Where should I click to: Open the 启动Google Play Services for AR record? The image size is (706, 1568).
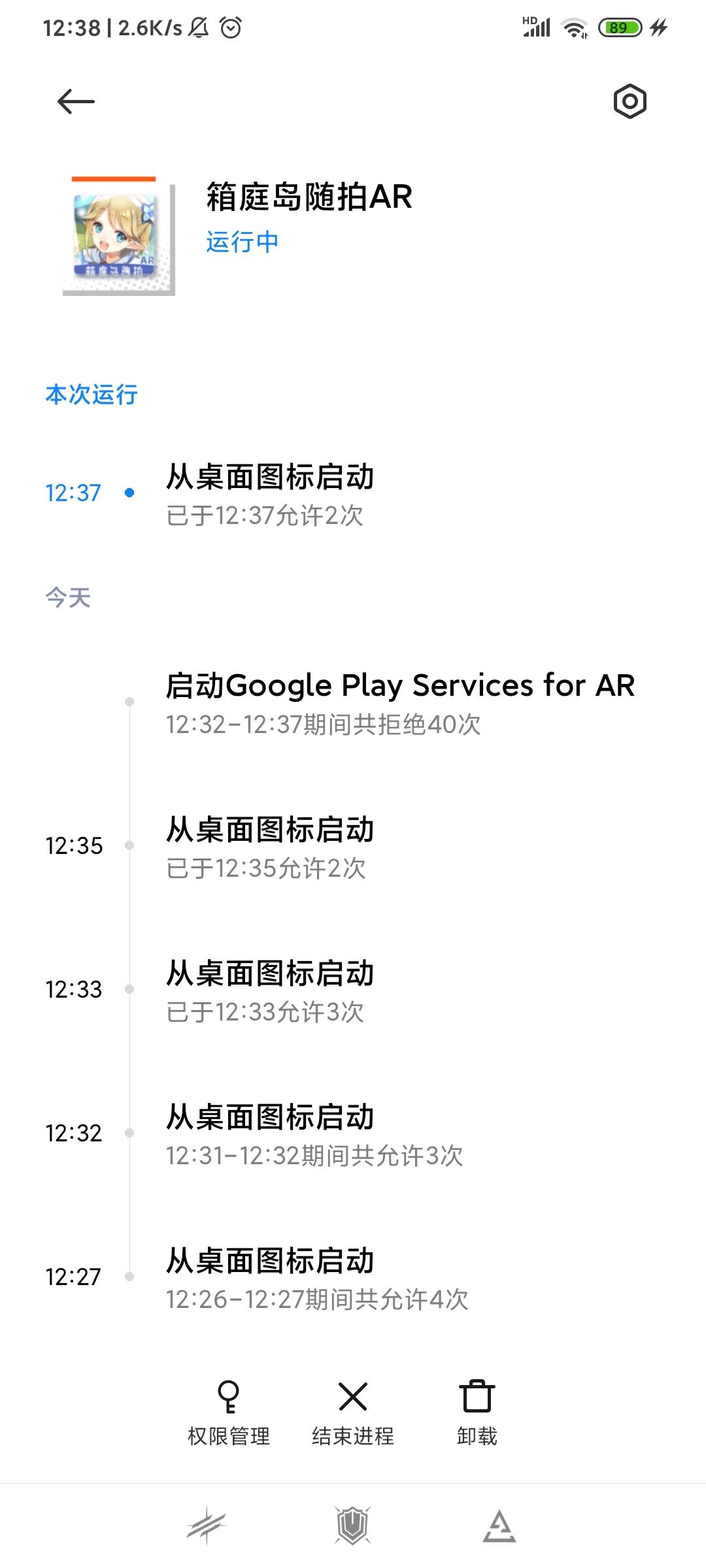[x=399, y=703]
